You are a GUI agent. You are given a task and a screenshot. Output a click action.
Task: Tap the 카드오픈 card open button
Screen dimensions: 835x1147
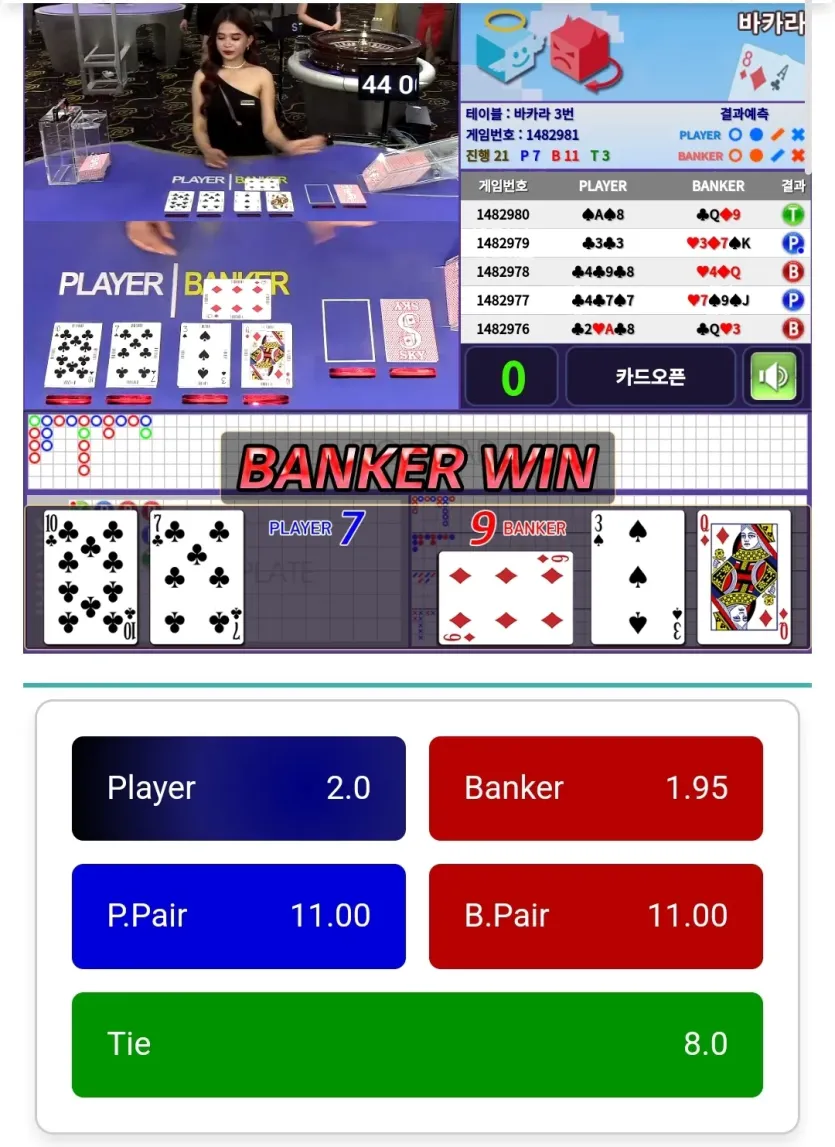650,378
